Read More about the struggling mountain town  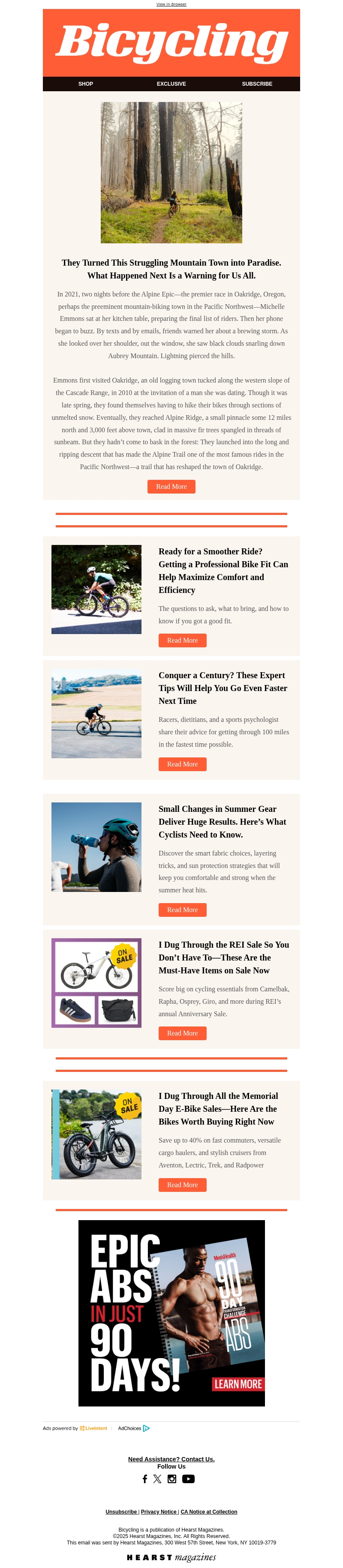(171, 486)
